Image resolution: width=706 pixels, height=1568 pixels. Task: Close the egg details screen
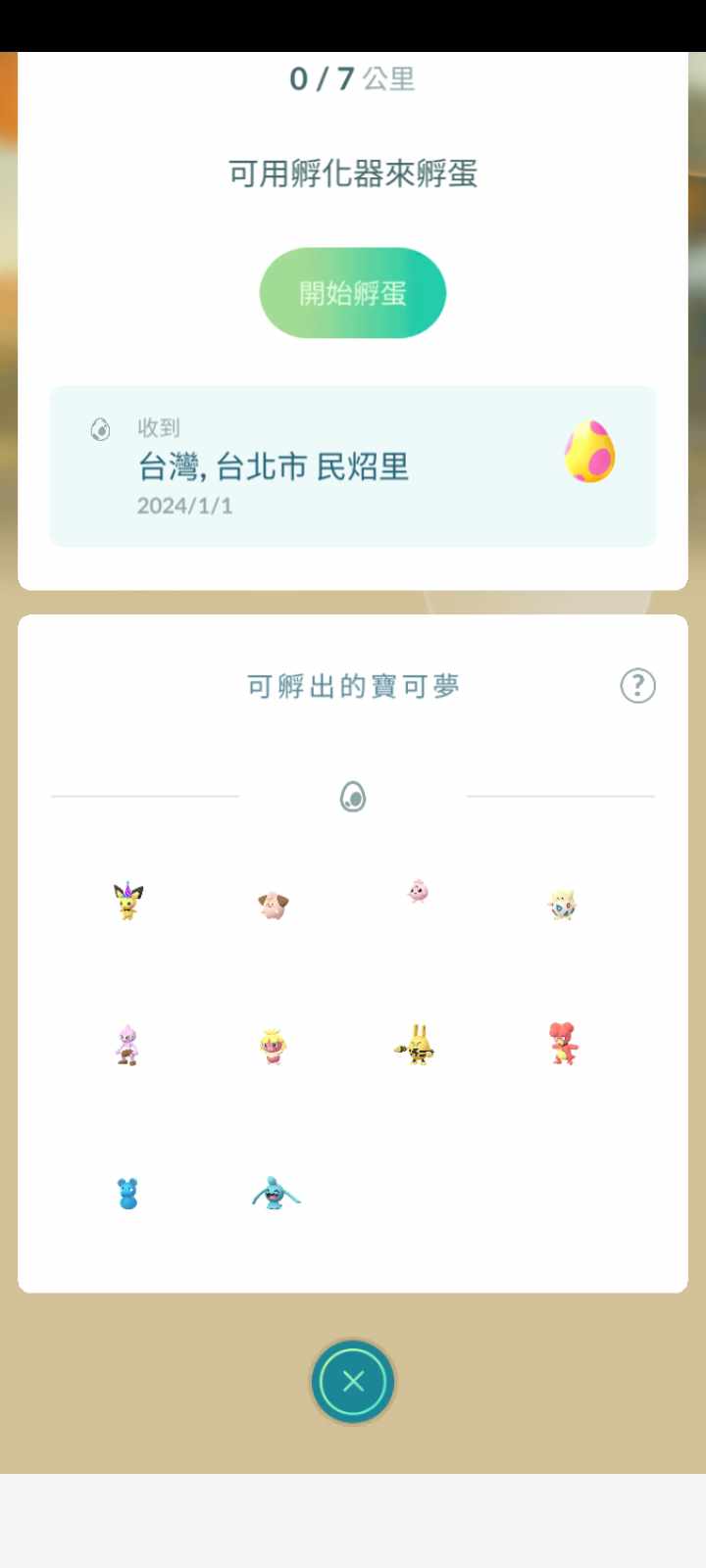[x=353, y=1381]
